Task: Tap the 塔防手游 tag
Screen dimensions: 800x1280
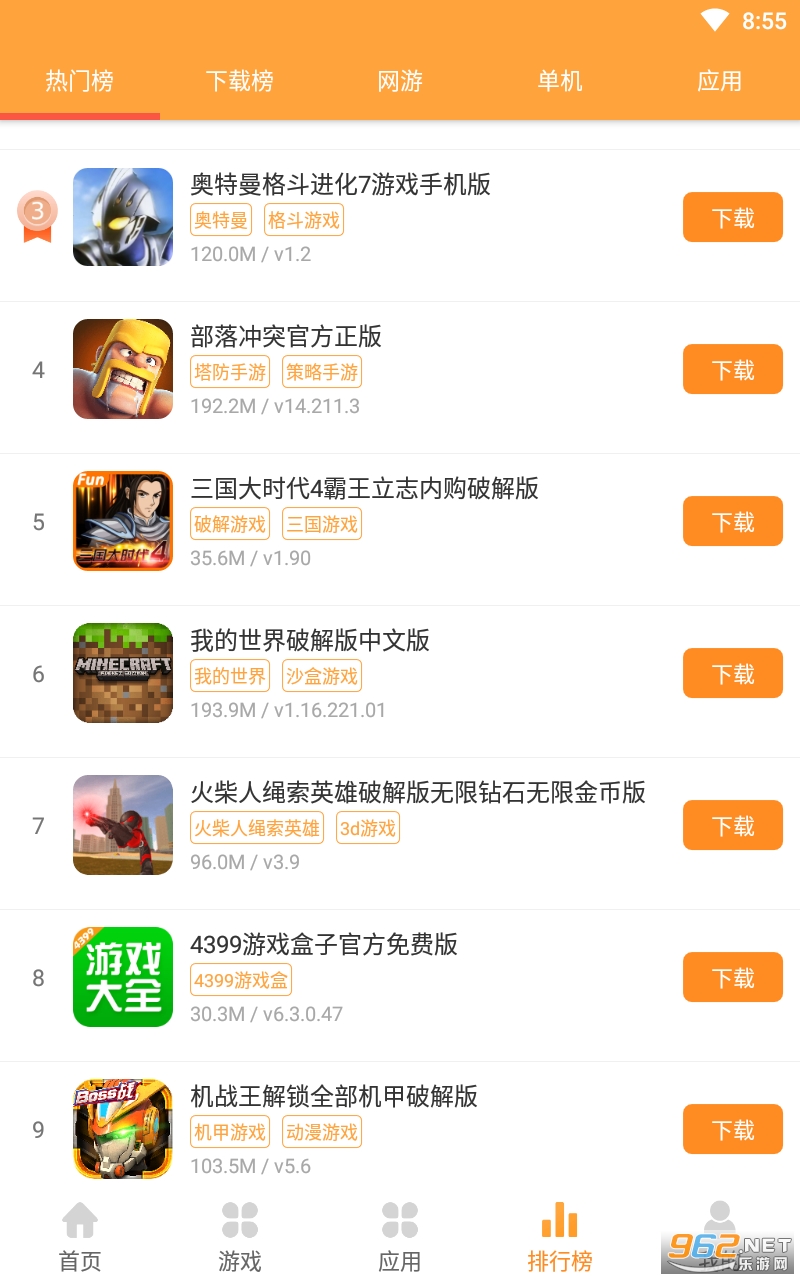Action: click(231, 372)
